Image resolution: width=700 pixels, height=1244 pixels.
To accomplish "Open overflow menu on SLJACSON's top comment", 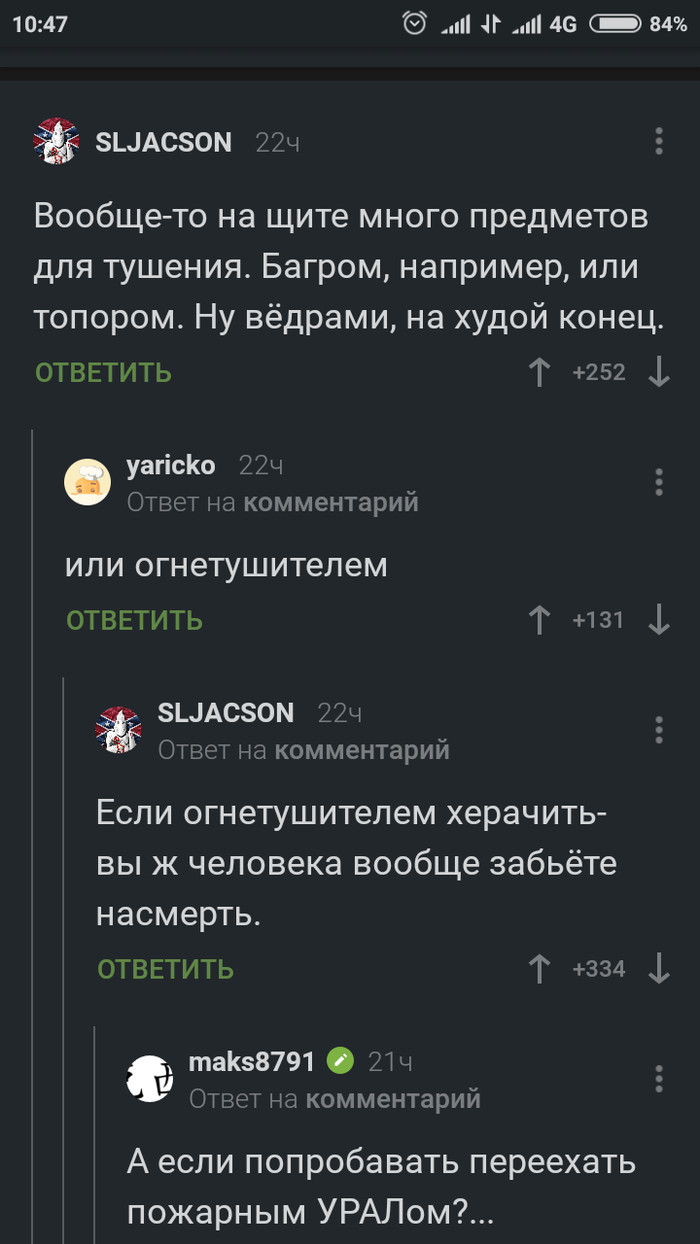I will click(658, 141).
